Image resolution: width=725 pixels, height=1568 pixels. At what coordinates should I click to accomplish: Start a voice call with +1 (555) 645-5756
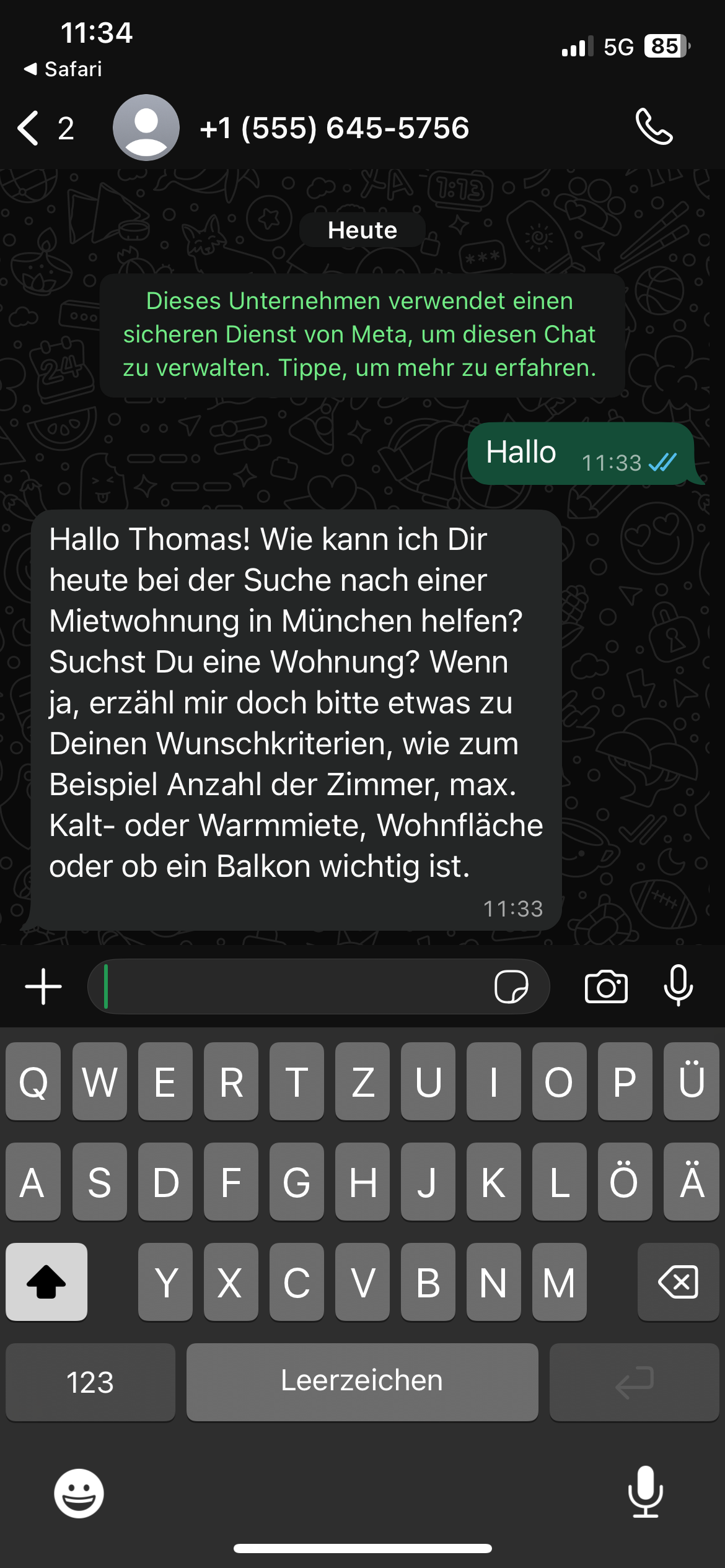pos(654,127)
